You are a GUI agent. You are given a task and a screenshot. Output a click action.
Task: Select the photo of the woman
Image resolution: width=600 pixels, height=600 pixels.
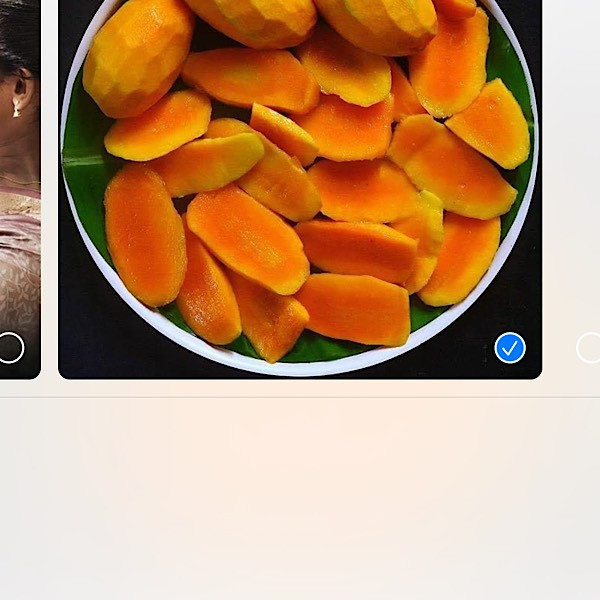coord(10,348)
